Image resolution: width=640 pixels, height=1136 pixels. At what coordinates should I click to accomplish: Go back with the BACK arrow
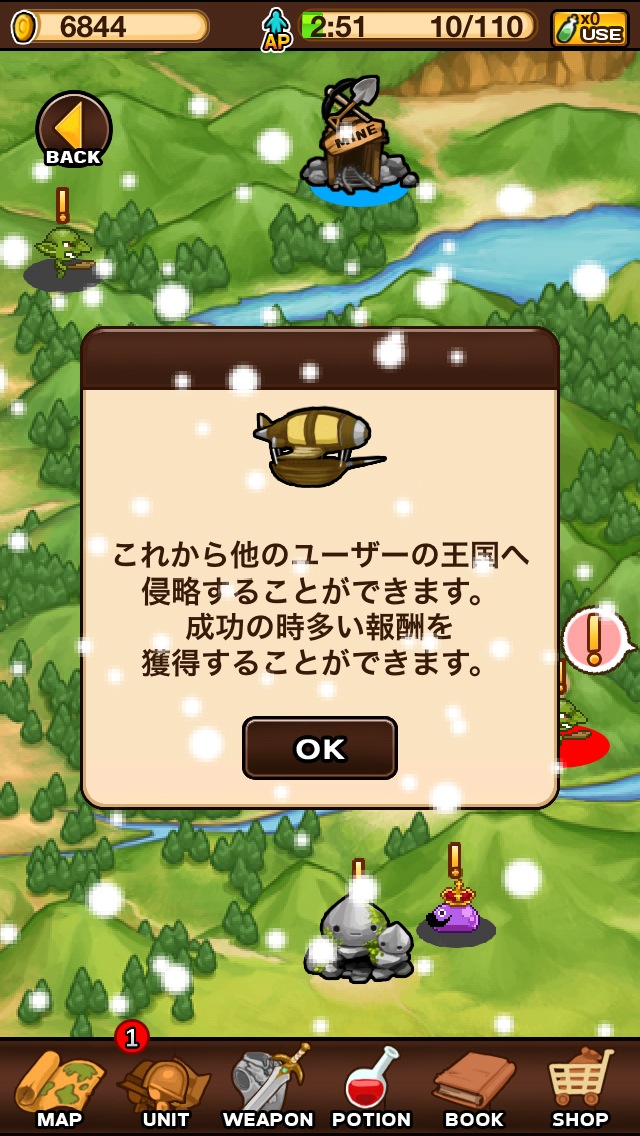click(73, 130)
